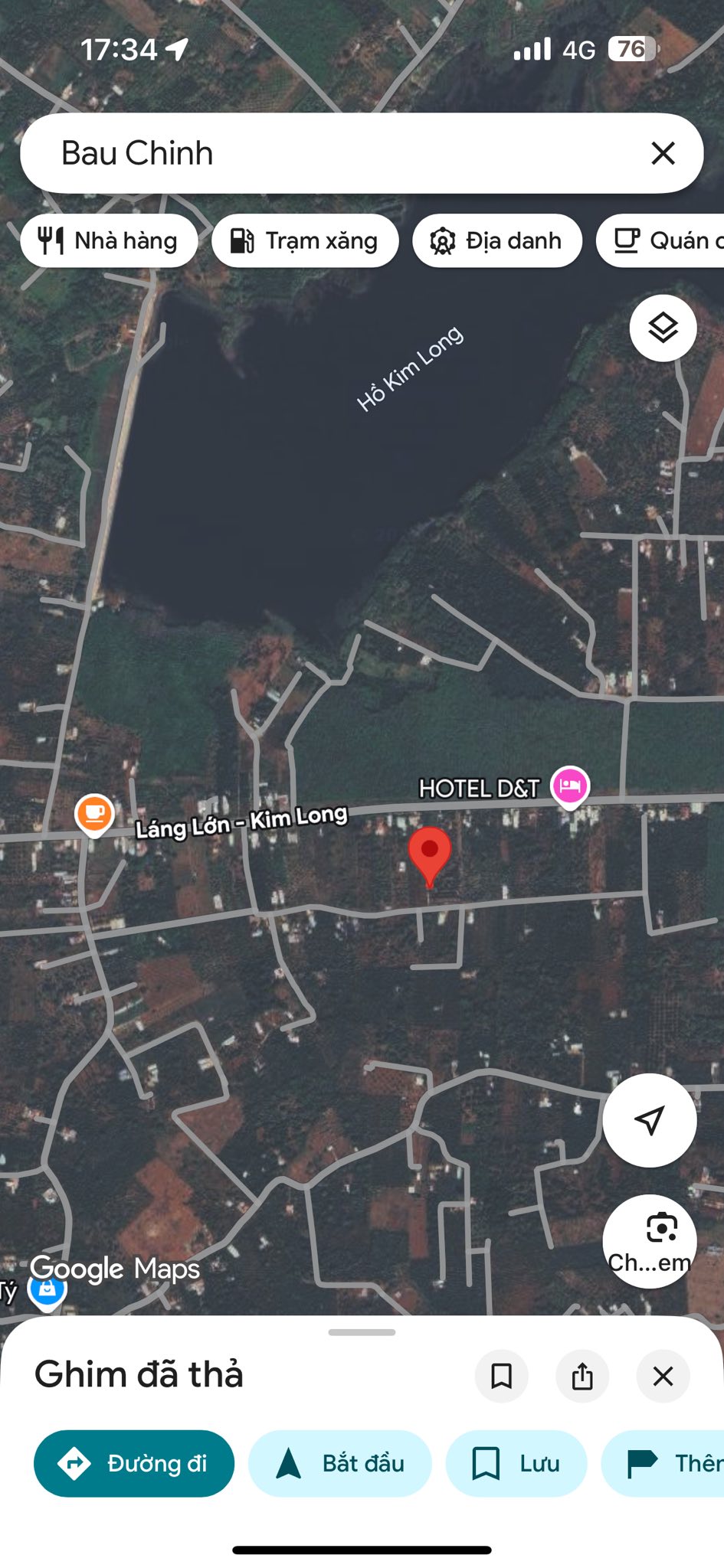Open the map layers selector
724x1568 pixels.
[663, 328]
